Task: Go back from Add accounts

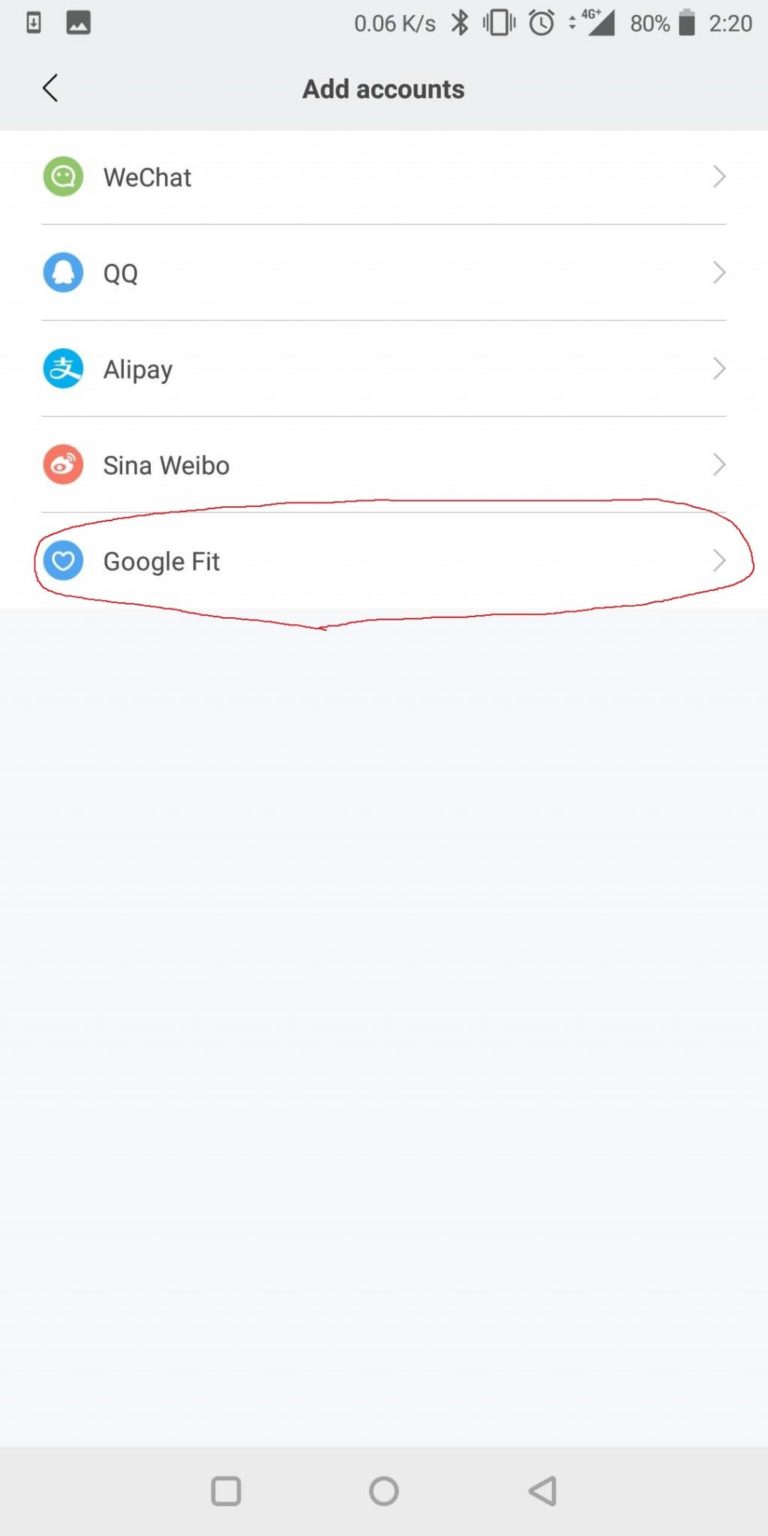Action: coord(50,88)
